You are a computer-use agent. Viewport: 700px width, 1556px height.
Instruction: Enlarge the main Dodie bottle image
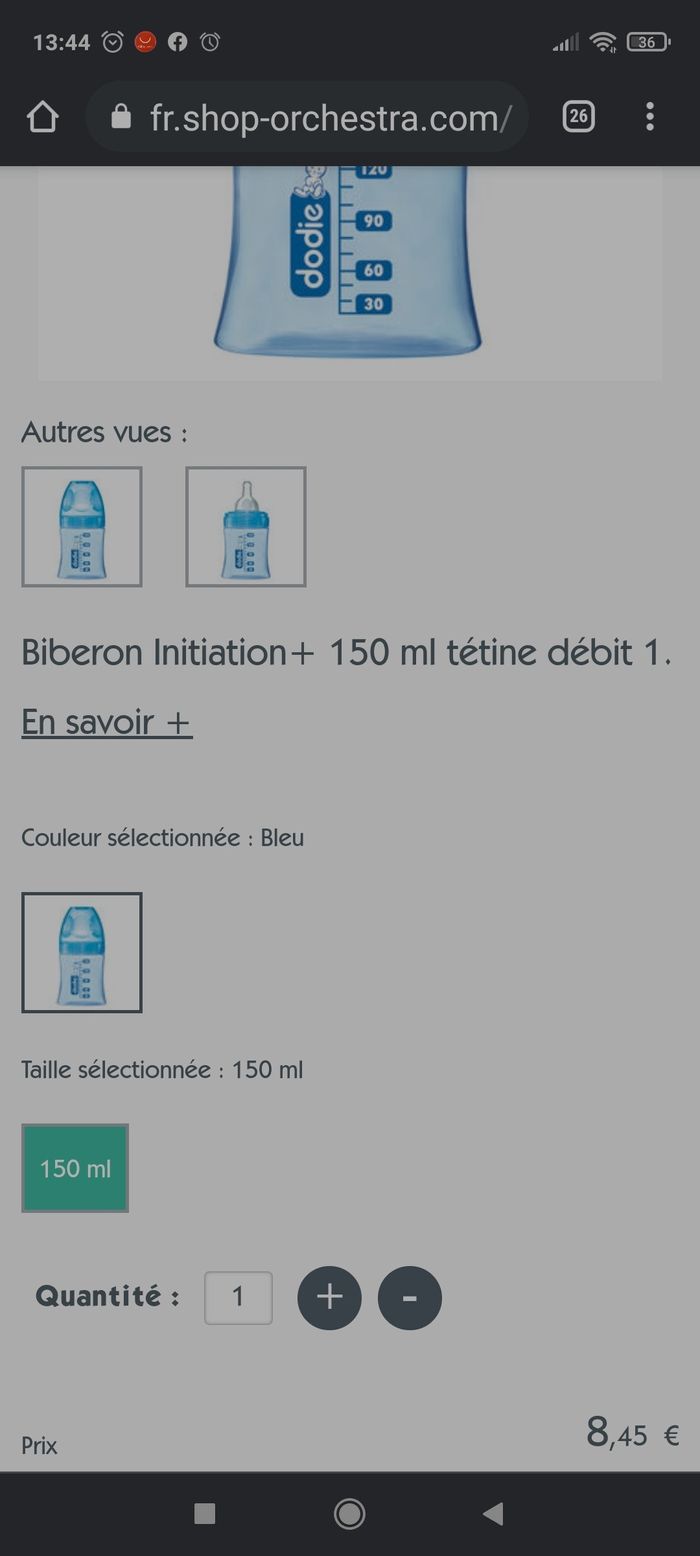pos(349,270)
